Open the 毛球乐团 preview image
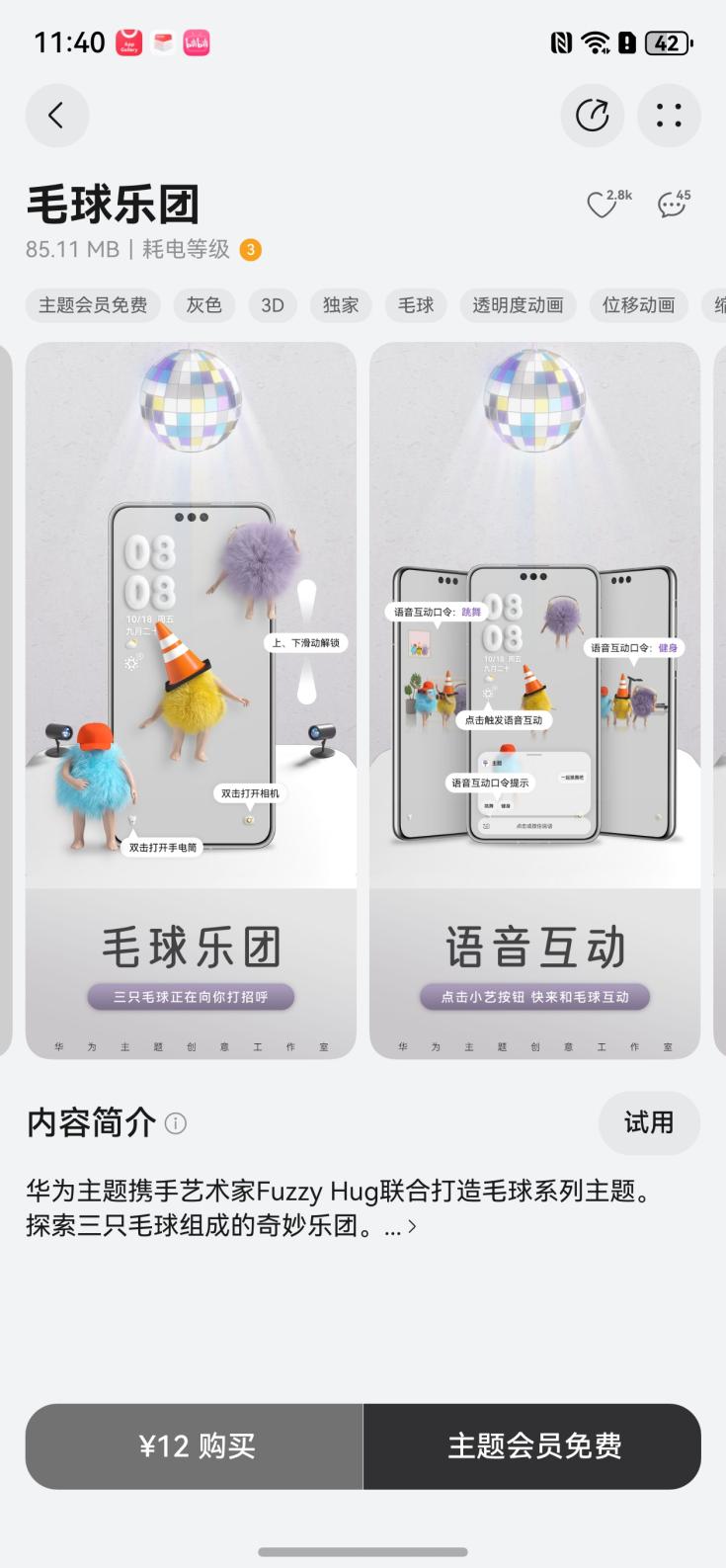Screen dimensions: 726x1568 (191, 700)
